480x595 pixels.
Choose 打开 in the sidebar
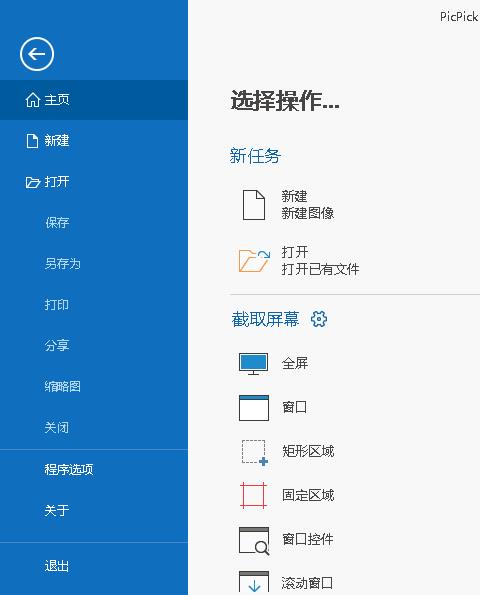click(94, 182)
